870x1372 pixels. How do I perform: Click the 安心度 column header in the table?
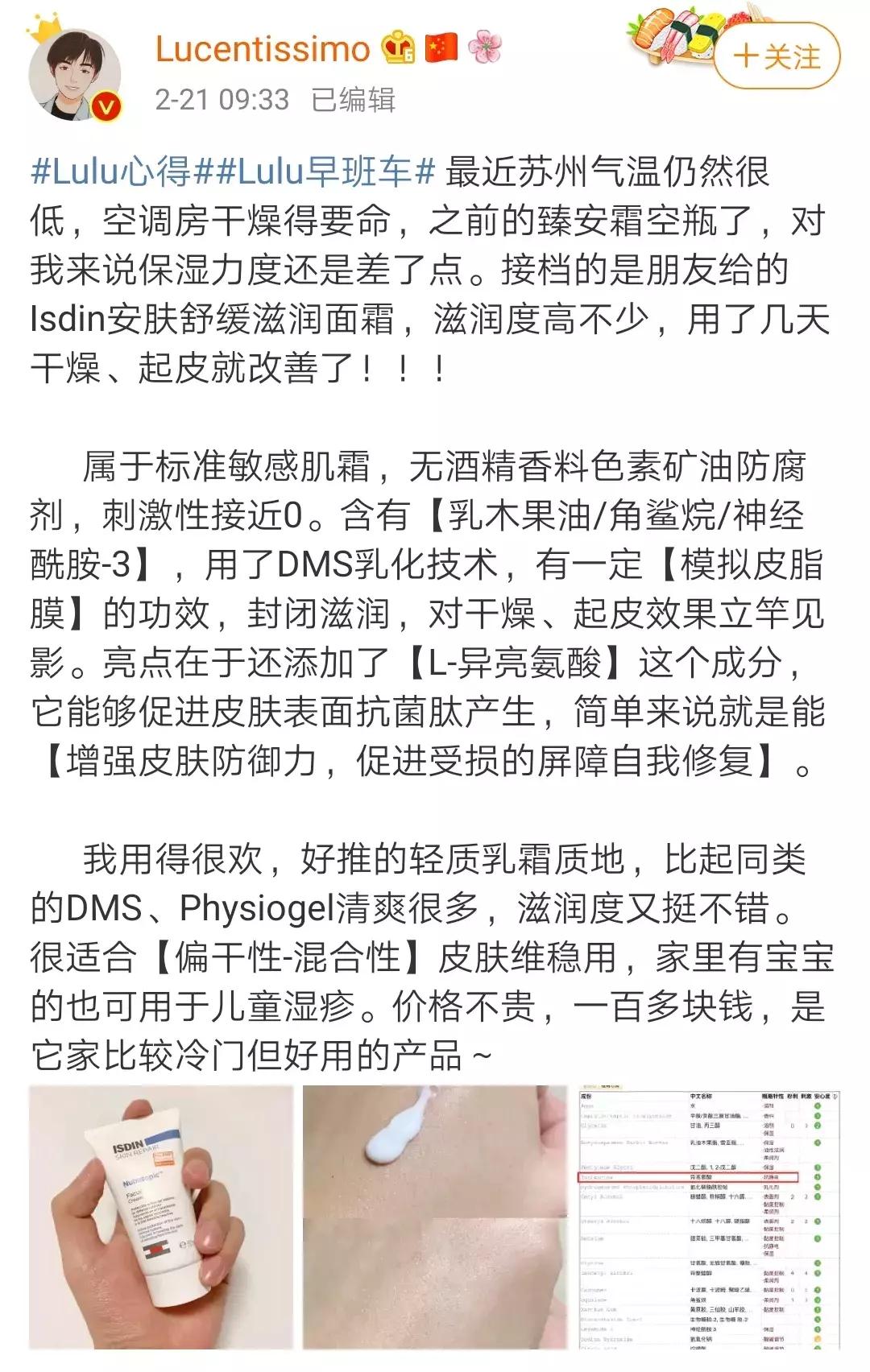tap(823, 1096)
